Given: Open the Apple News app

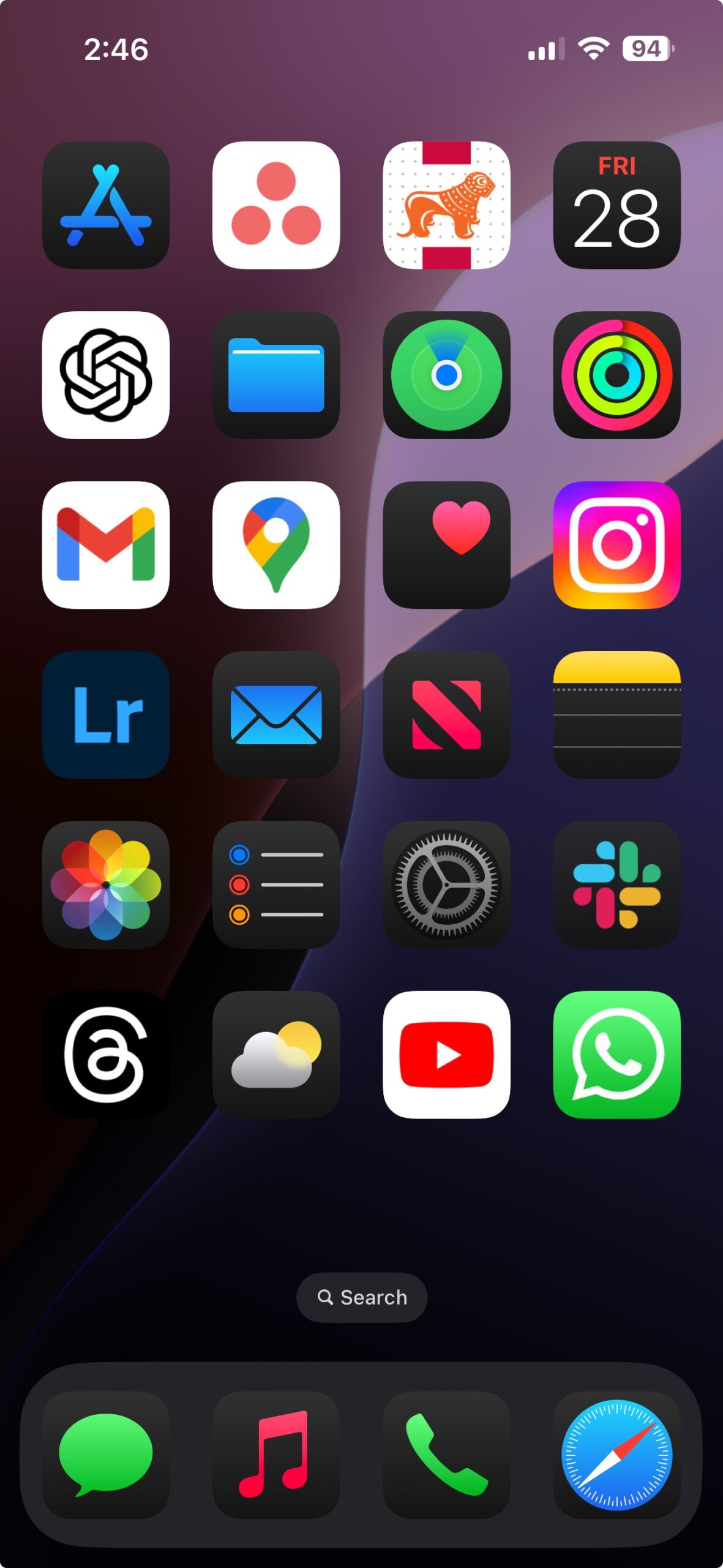Looking at the screenshot, I should pyautogui.click(x=446, y=715).
